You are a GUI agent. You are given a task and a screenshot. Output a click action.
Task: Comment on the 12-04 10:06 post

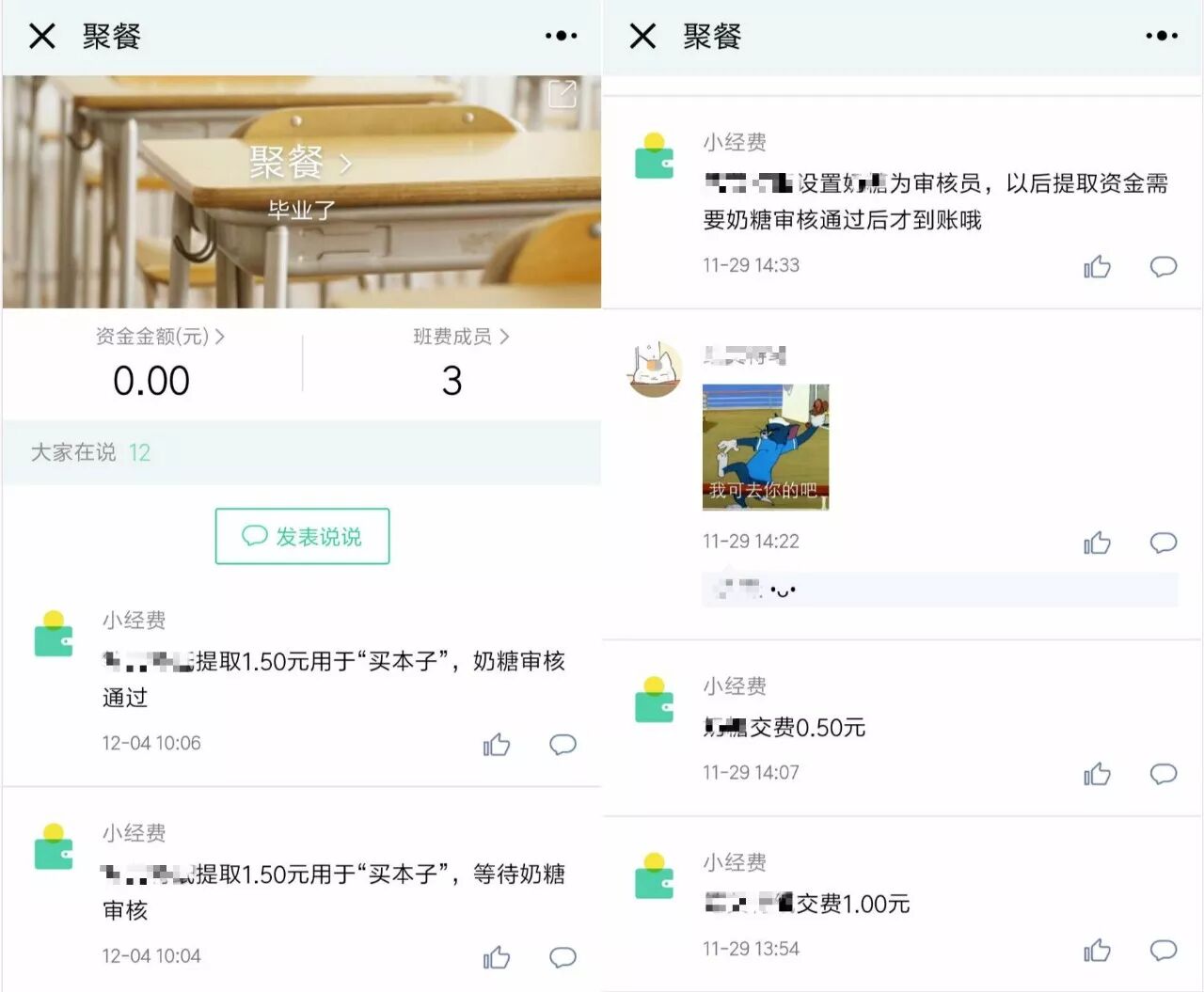(x=562, y=745)
